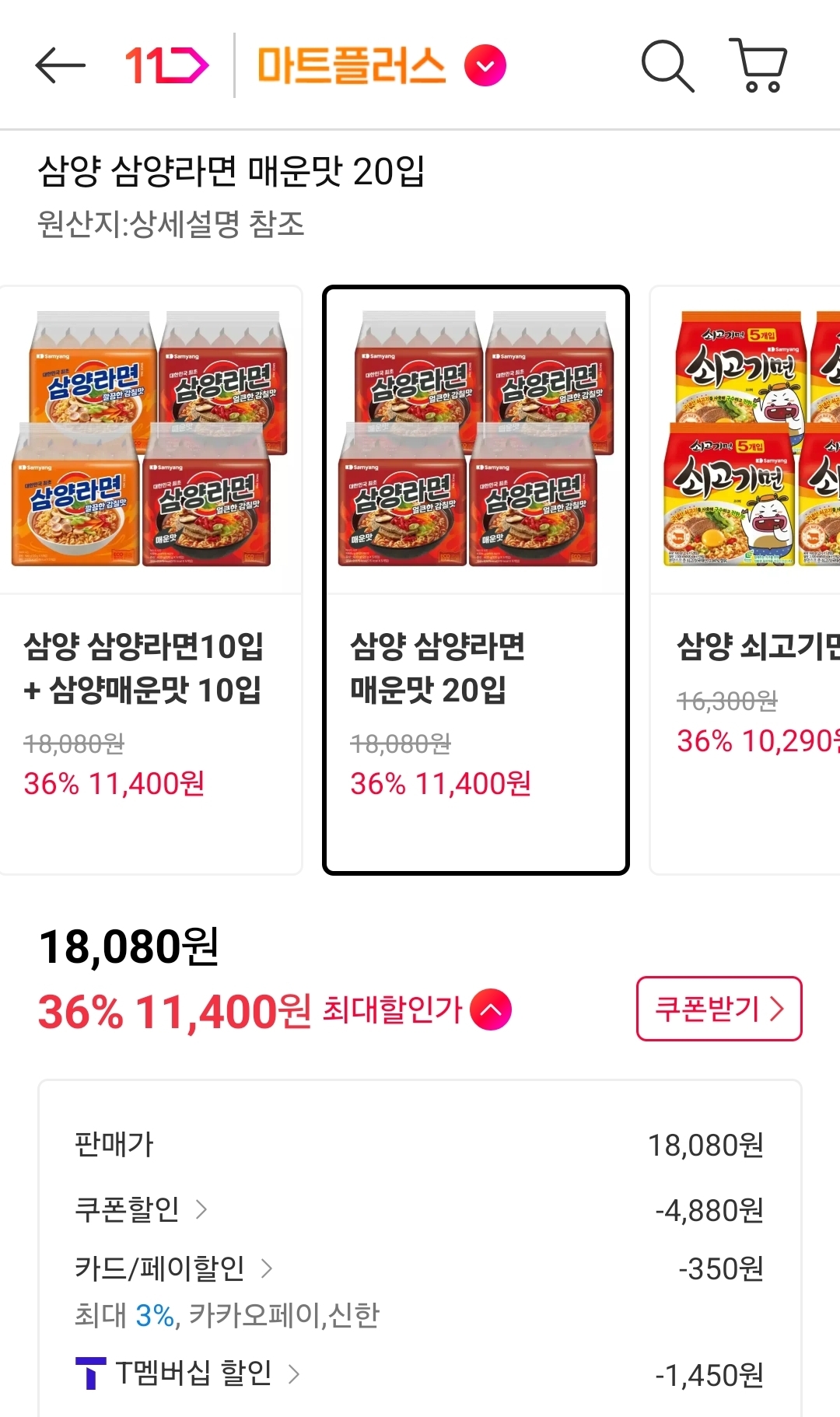The image size is (840, 1417).
Task: Tap the 쿠폰받기 button
Action: point(719,1009)
